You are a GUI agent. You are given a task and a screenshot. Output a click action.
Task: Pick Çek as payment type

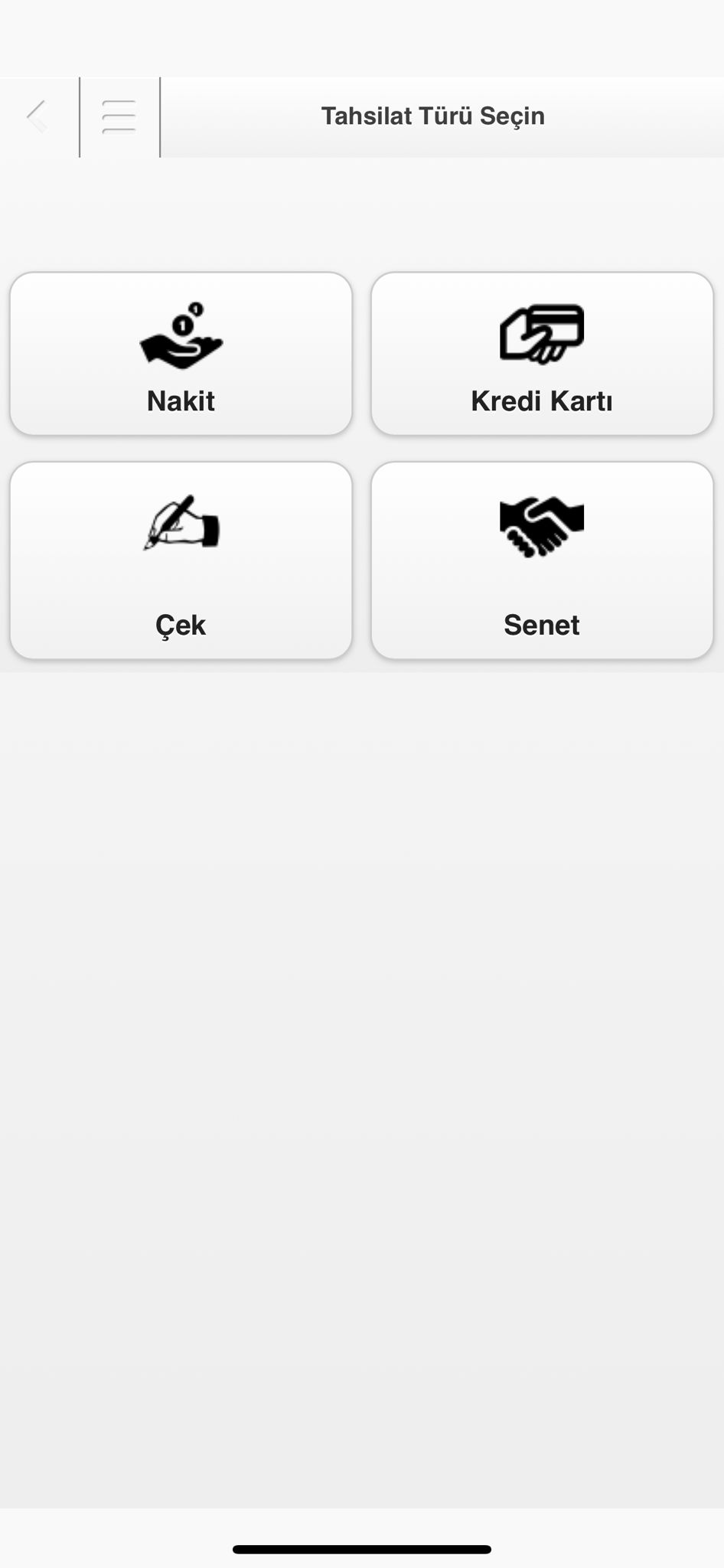click(x=181, y=560)
